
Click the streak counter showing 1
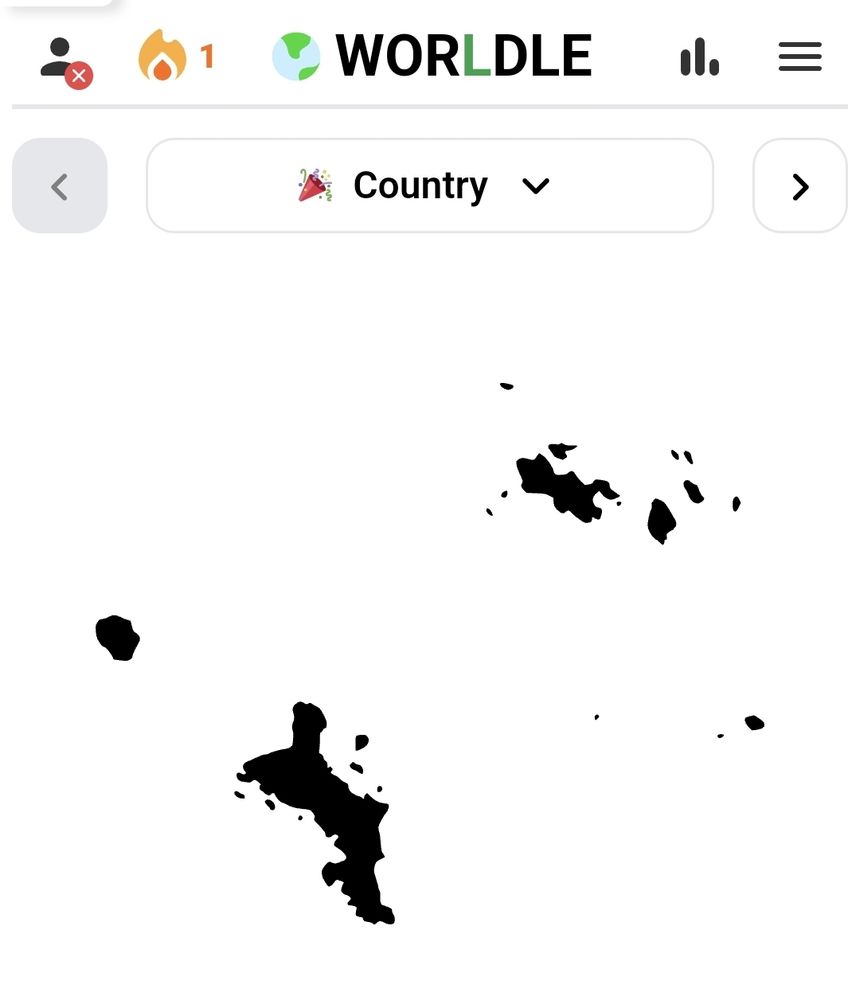click(208, 57)
